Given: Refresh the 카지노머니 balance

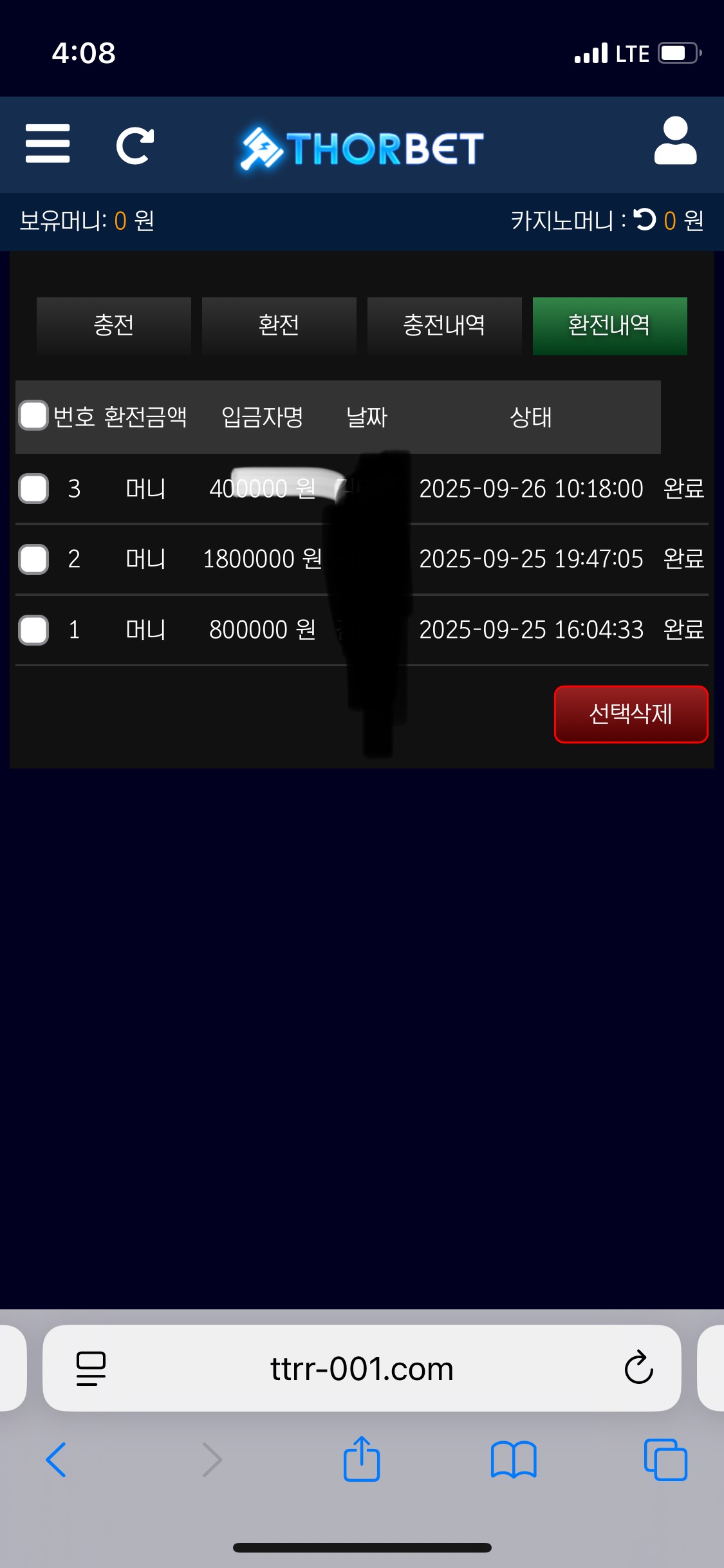Looking at the screenshot, I should (644, 219).
